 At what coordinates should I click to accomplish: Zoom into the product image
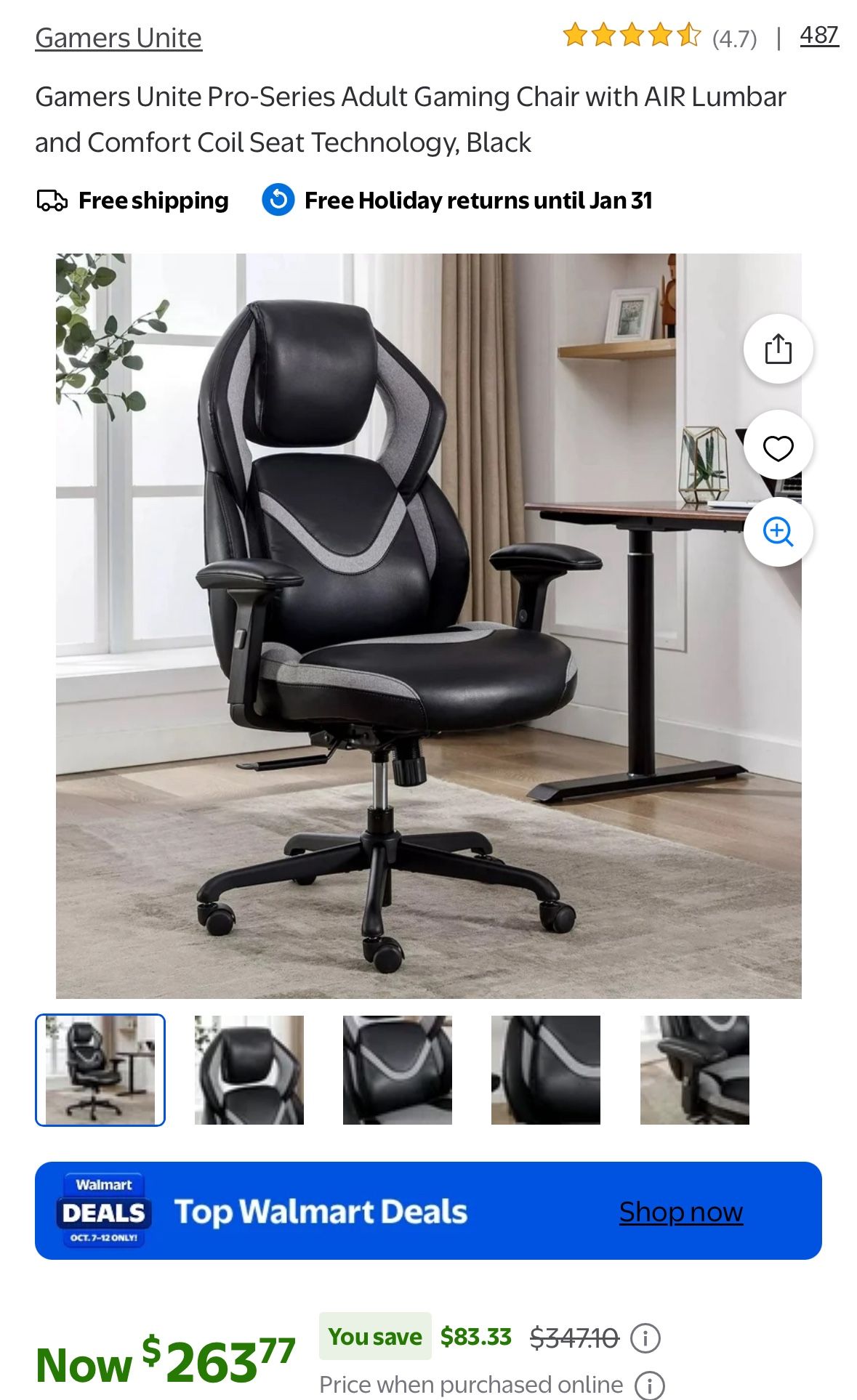pyautogui.click(x=777, y=533)
